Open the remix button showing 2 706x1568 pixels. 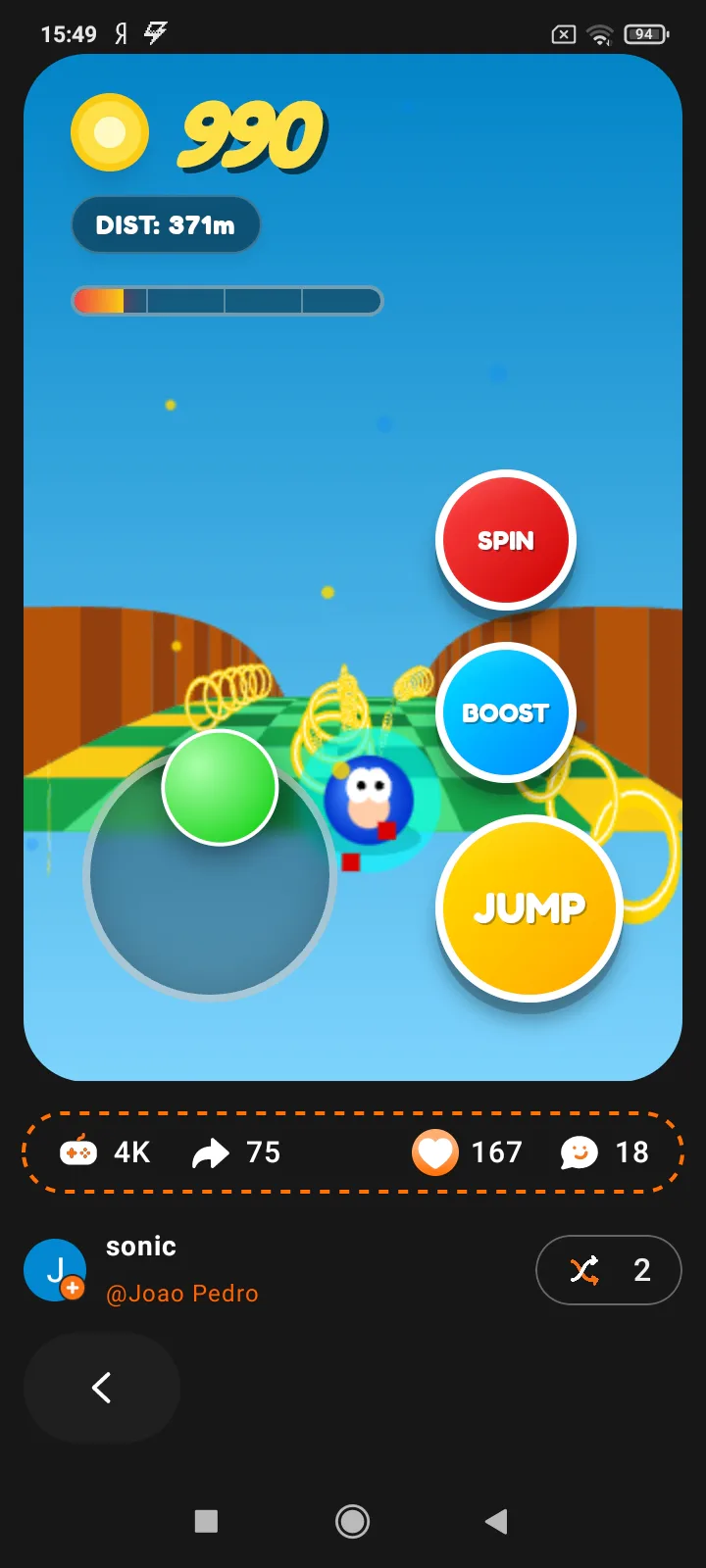tap(609, 1270)
